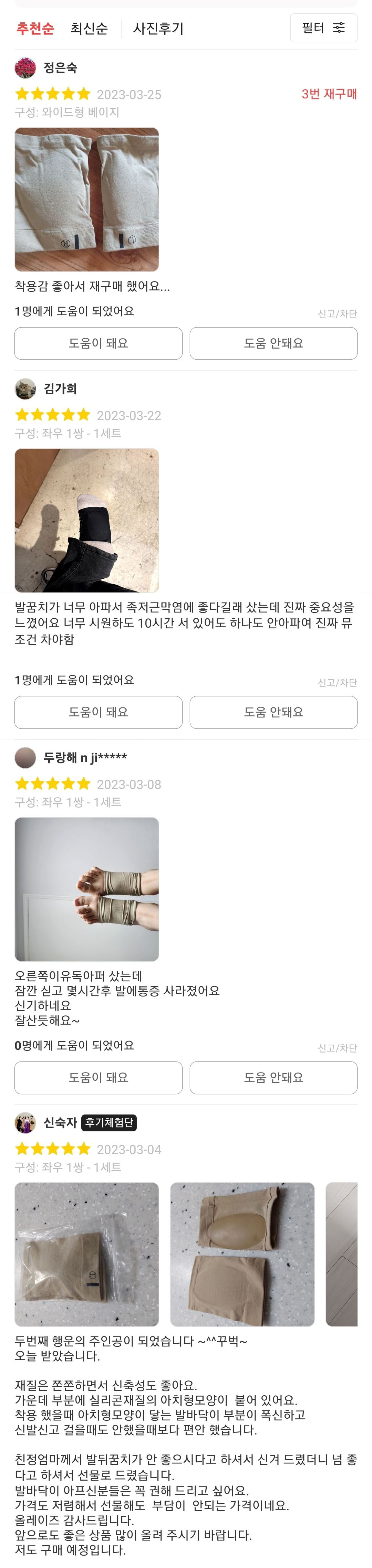Switch to 추천순 sorting tab
372x1568 pixels.
coord(35,29)
